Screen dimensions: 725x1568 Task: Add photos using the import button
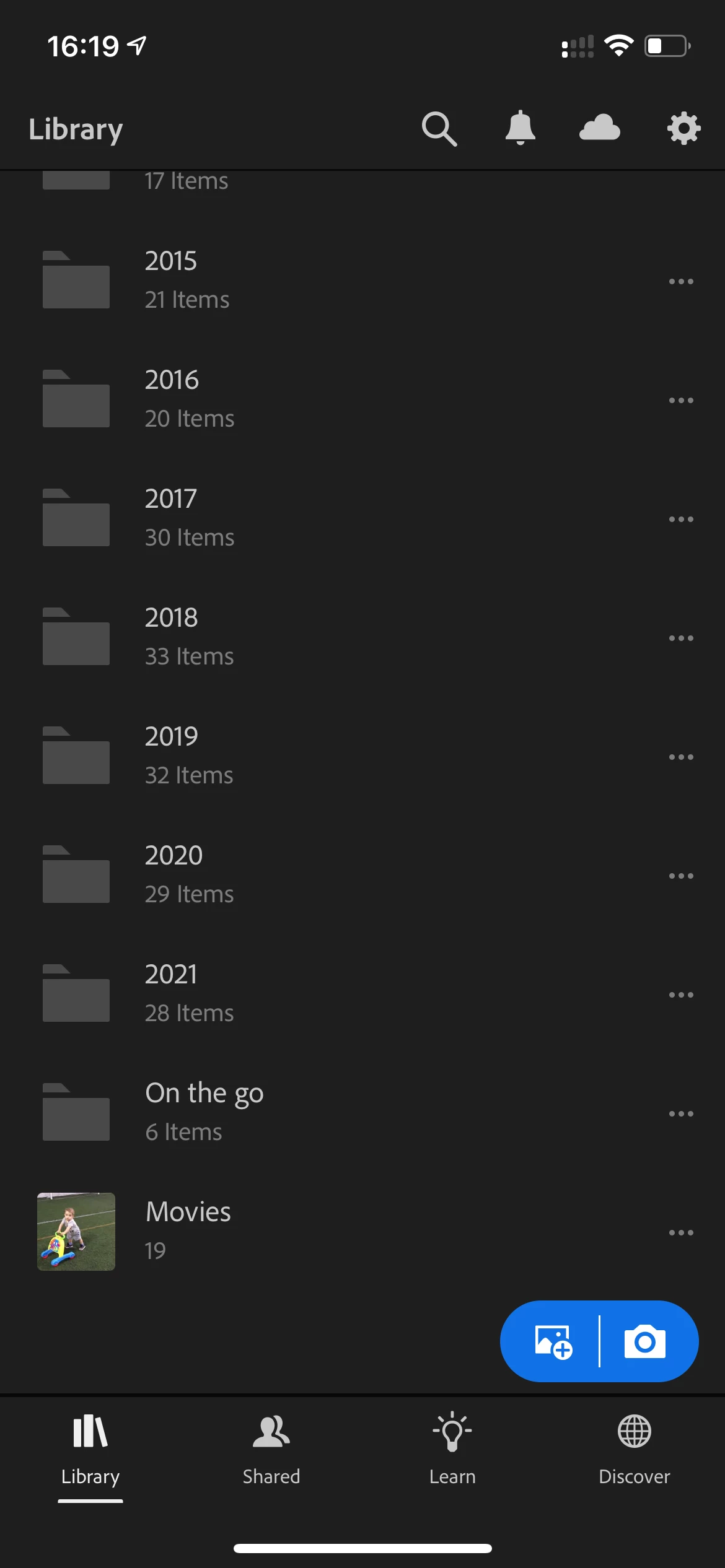553,1342
